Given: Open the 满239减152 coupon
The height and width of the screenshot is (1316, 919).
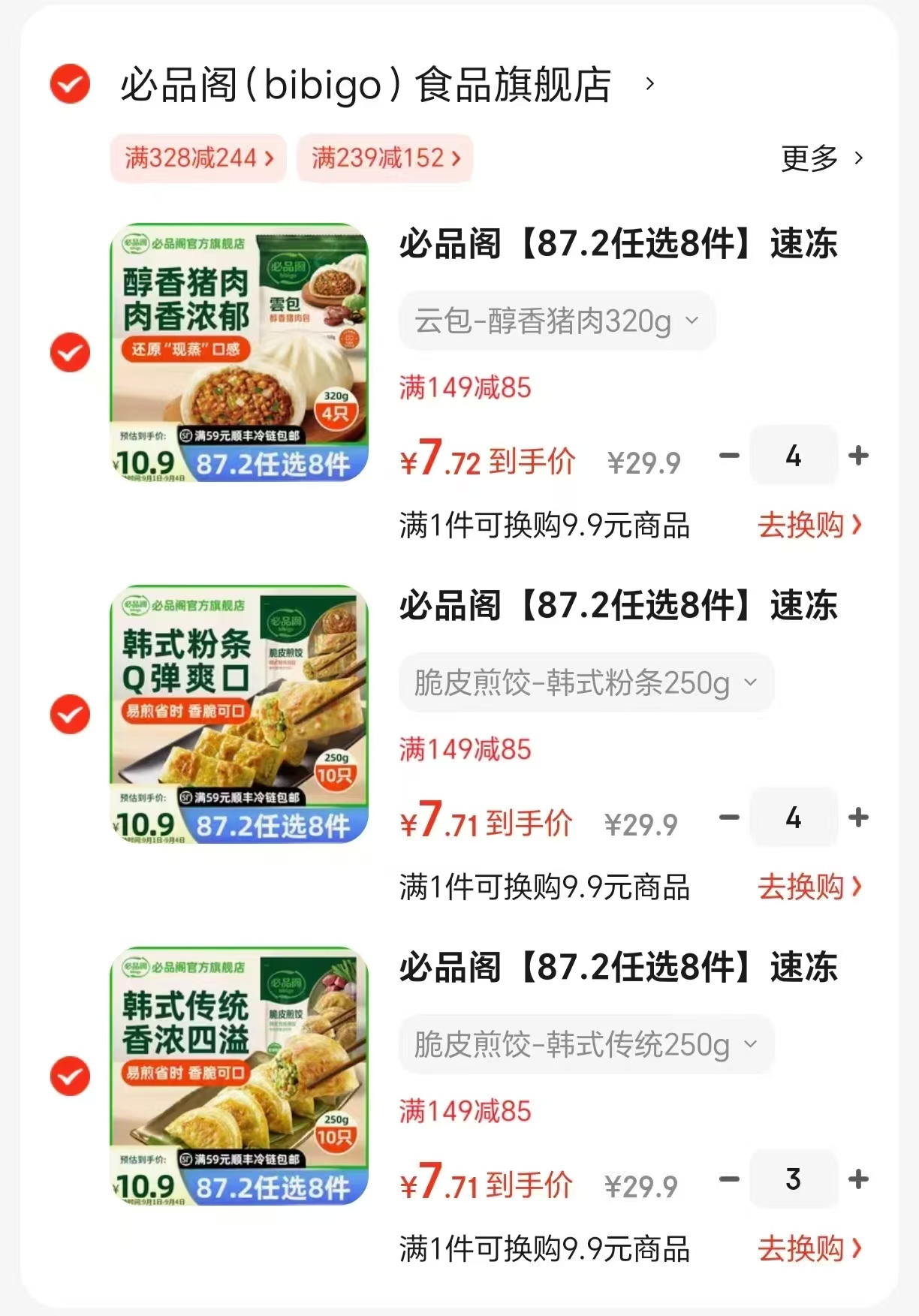Looking at the screenshot, I should tap(384, 158).
